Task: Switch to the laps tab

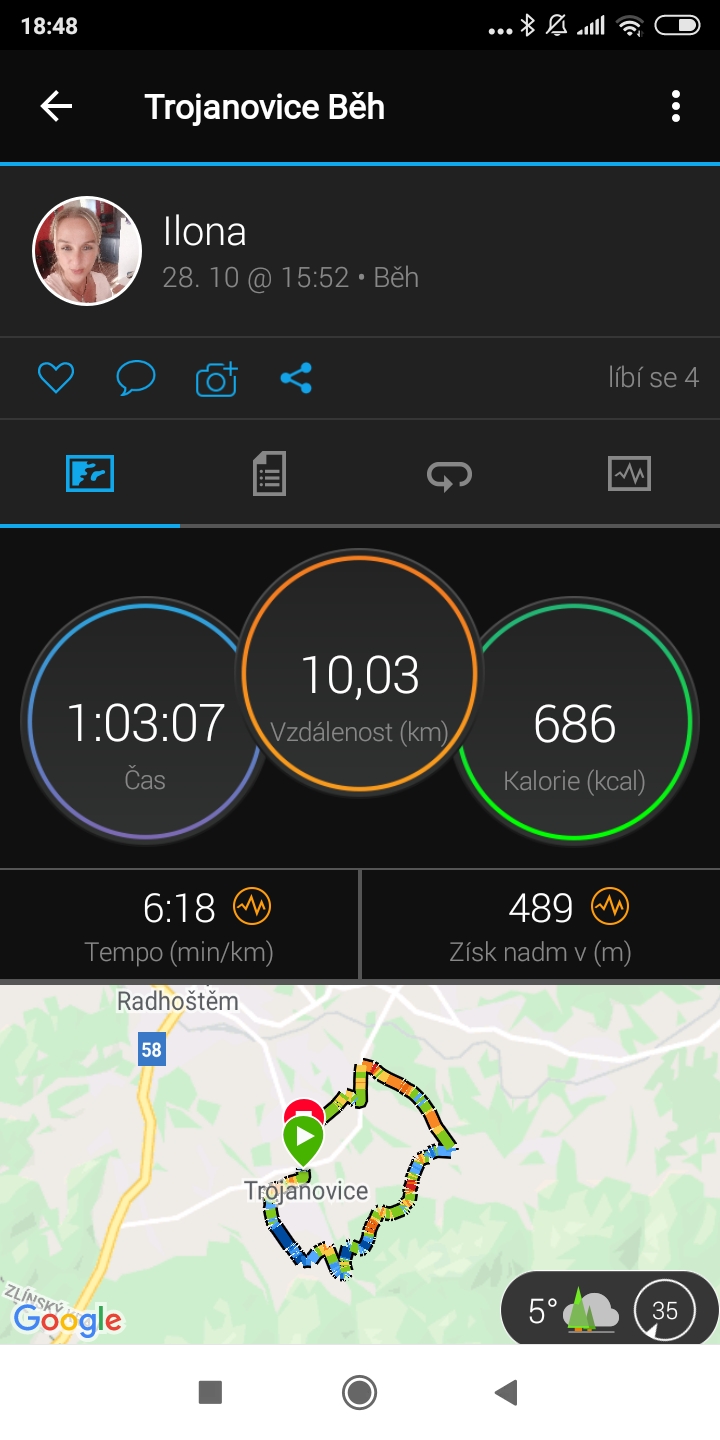Action: [450, 474]
